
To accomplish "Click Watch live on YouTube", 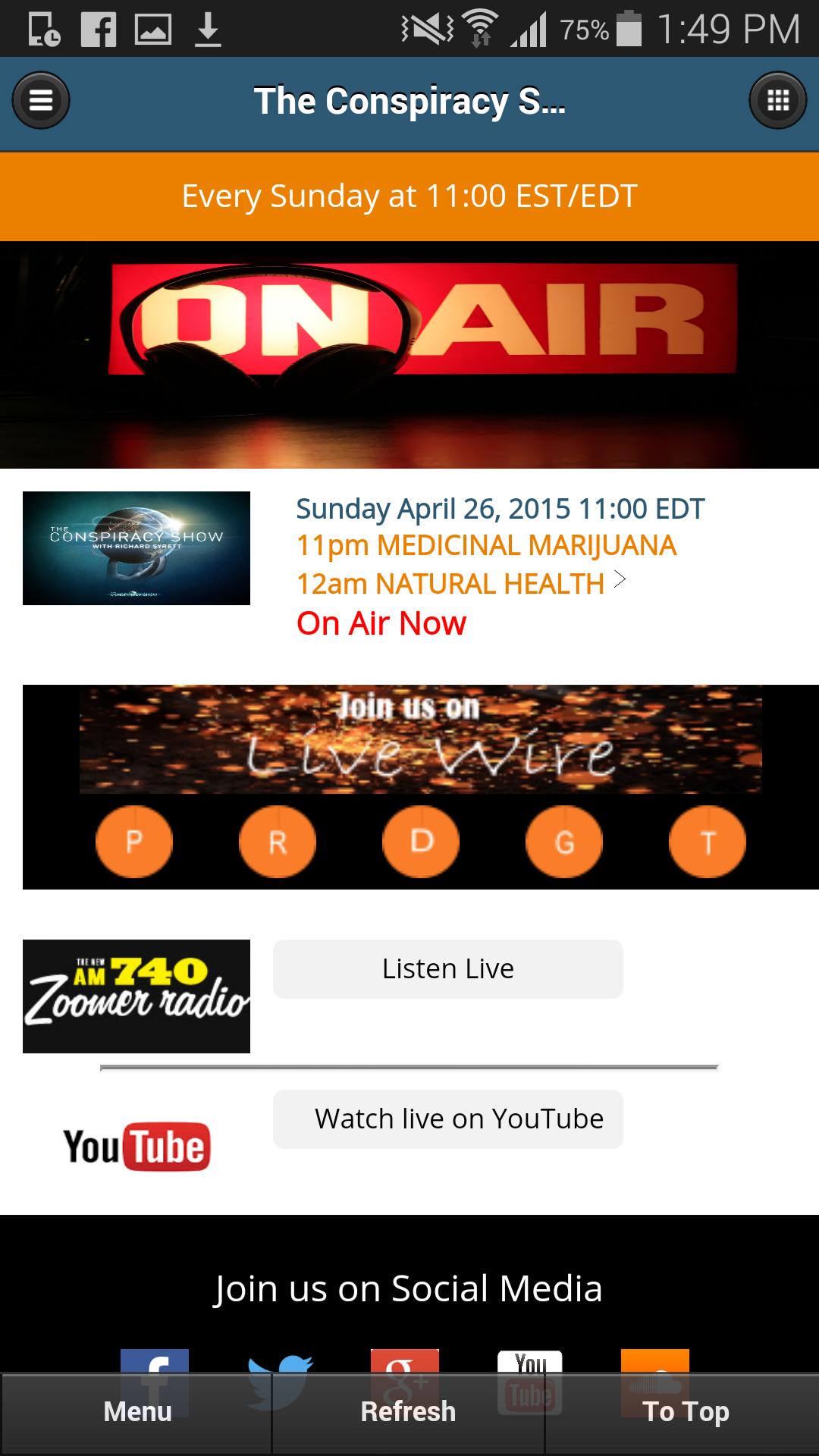I will [447, 1119].
